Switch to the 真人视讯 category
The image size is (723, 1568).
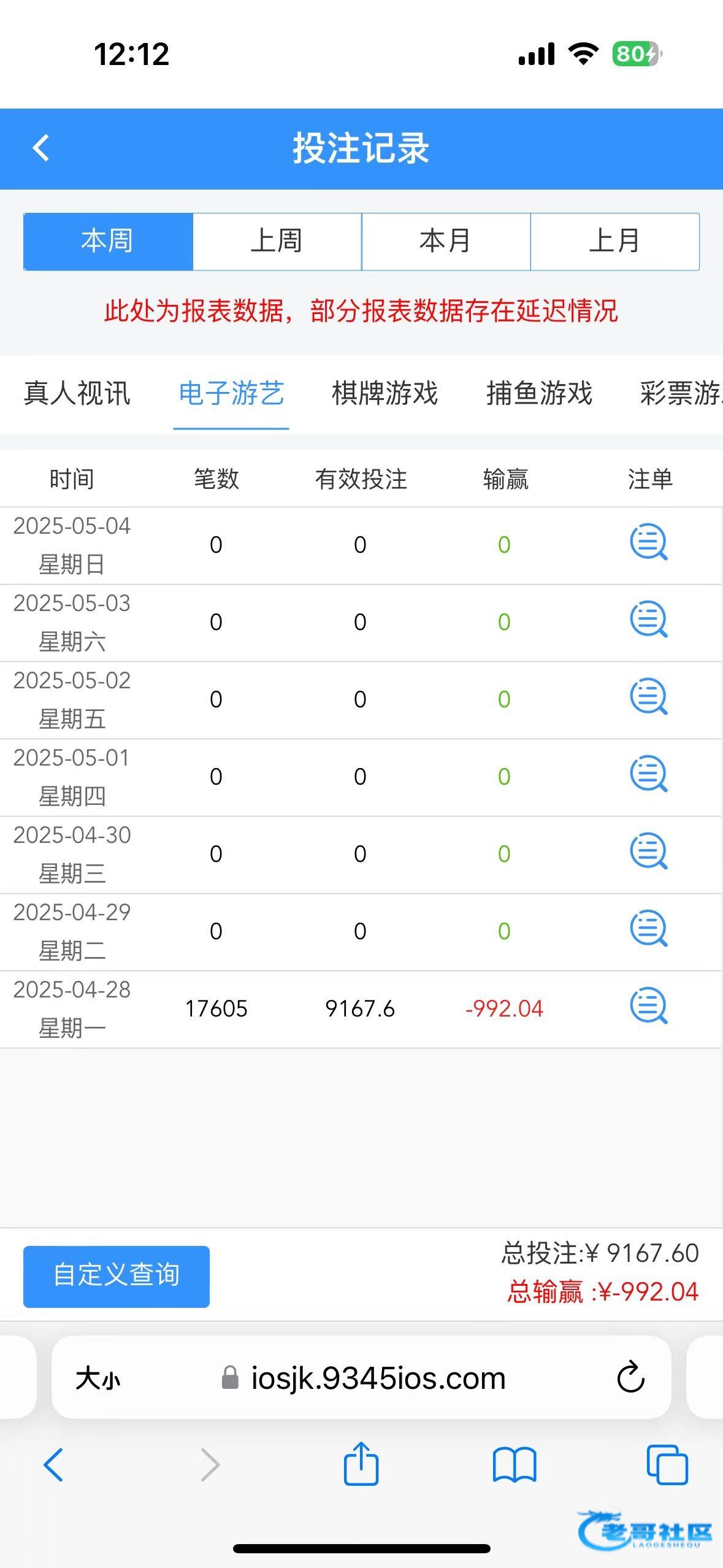tap(77, 393)
